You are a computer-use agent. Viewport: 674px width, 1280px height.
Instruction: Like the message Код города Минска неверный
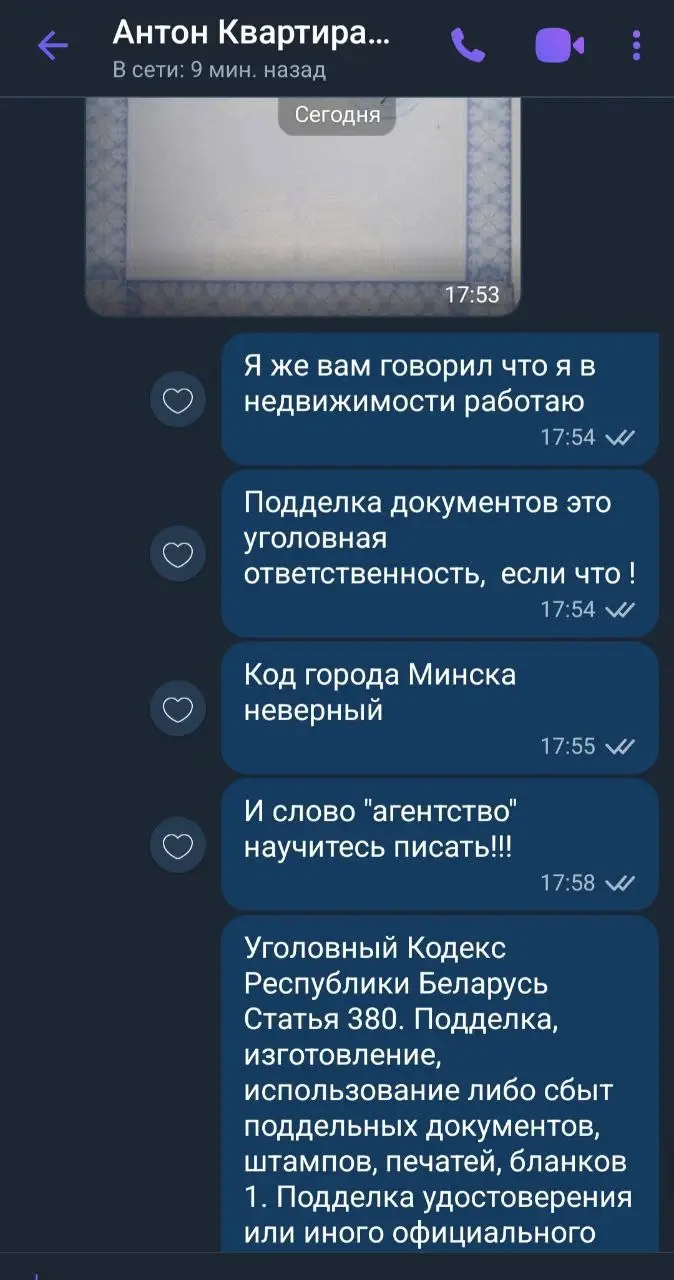tap(177, 709)
